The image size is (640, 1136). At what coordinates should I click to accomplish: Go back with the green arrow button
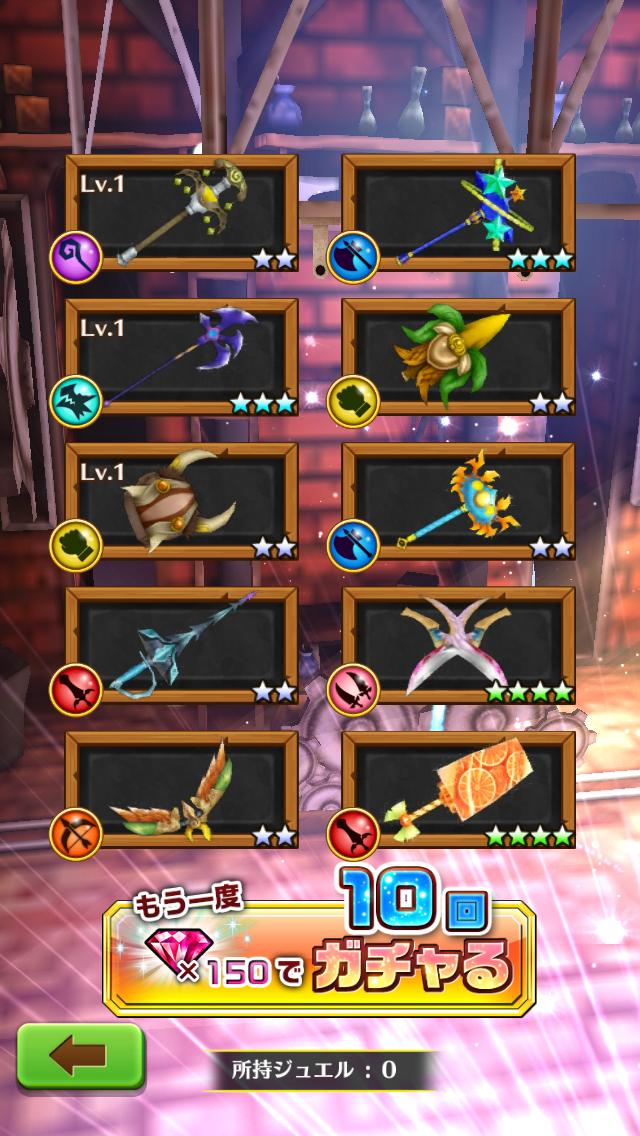[x=80, y=1056]
